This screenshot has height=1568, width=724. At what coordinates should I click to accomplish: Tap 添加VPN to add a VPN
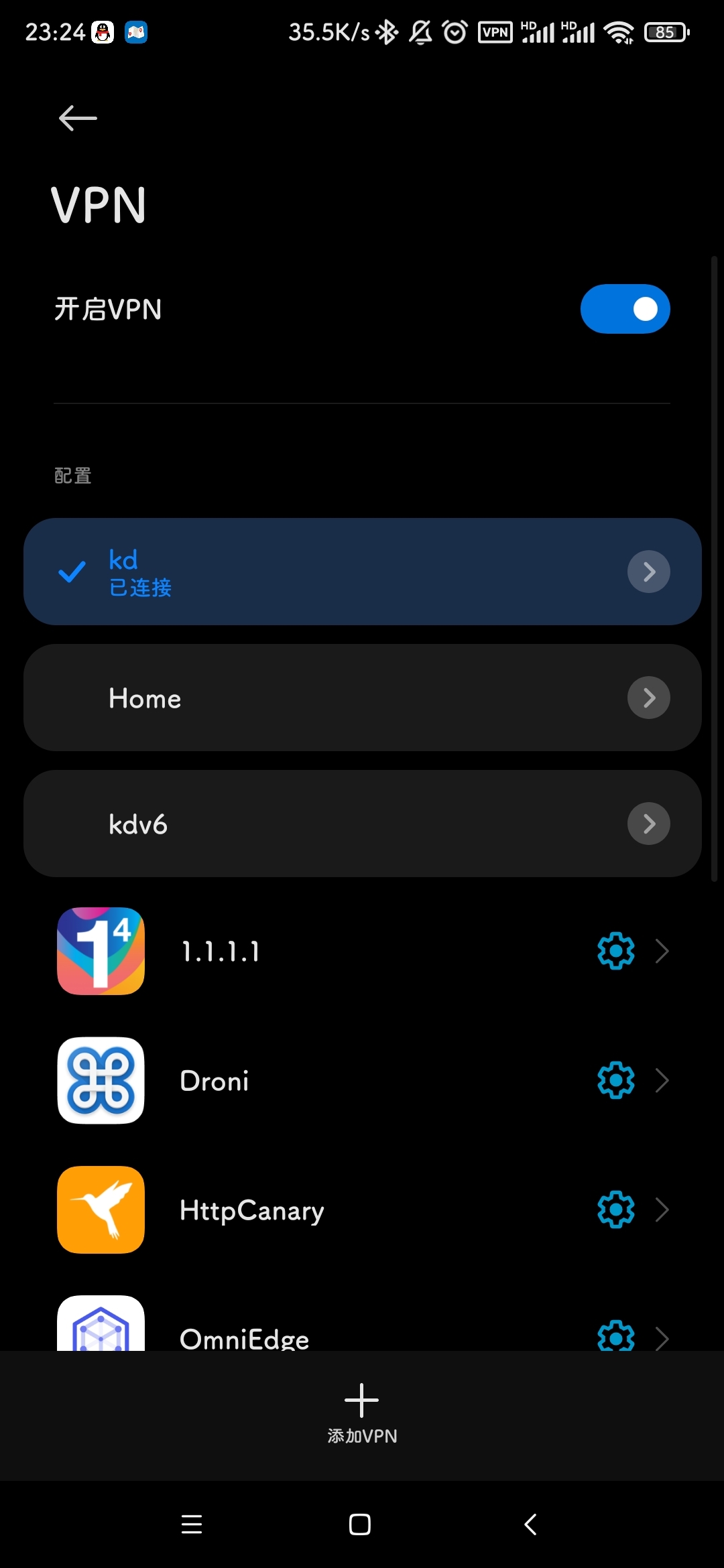(362, 1414)
